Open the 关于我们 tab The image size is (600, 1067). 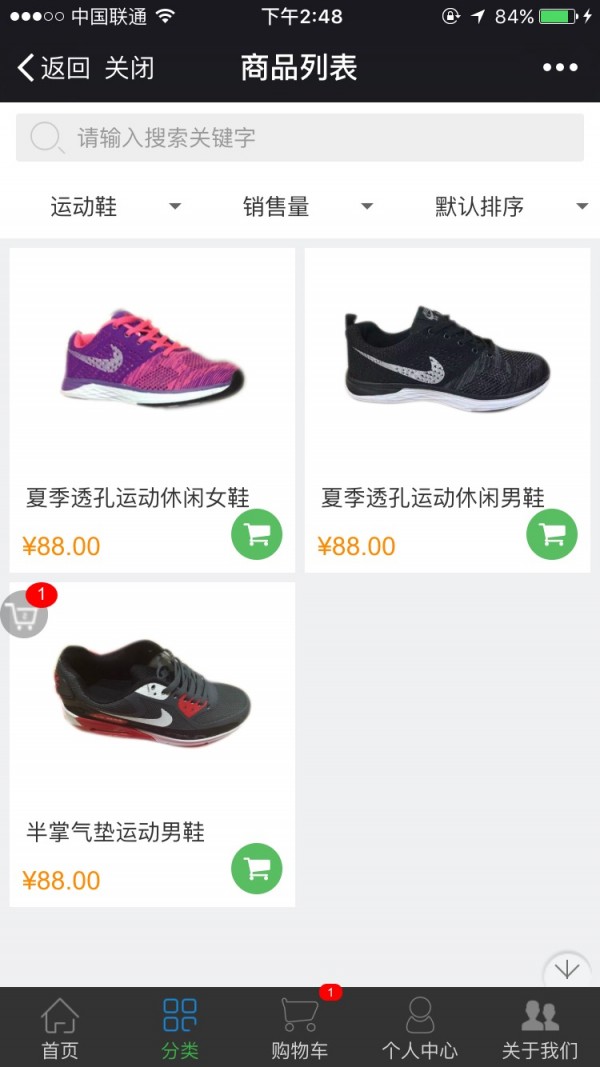540,1028
